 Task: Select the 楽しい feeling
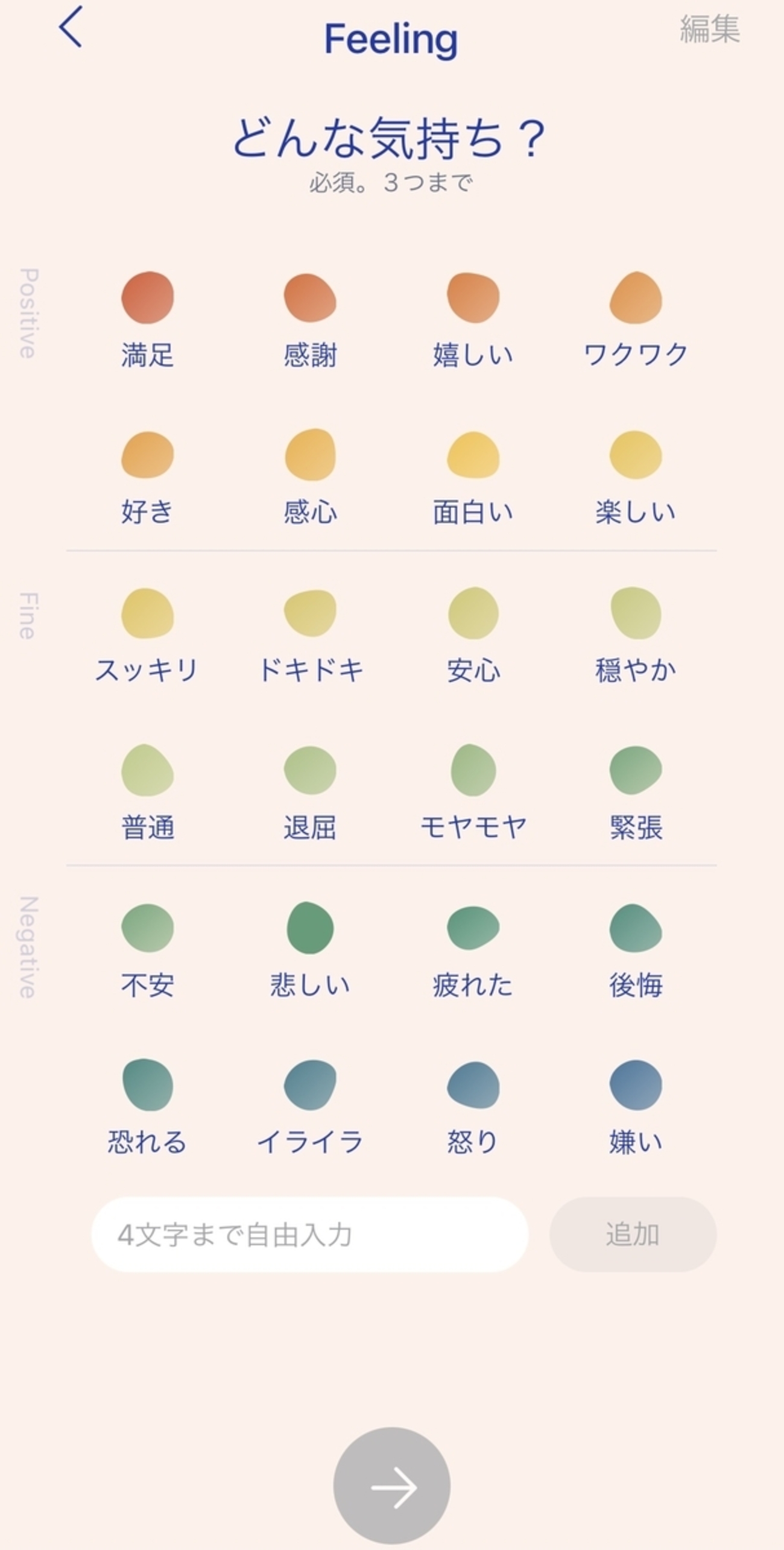pyautogui.click(x=636, y=455)
